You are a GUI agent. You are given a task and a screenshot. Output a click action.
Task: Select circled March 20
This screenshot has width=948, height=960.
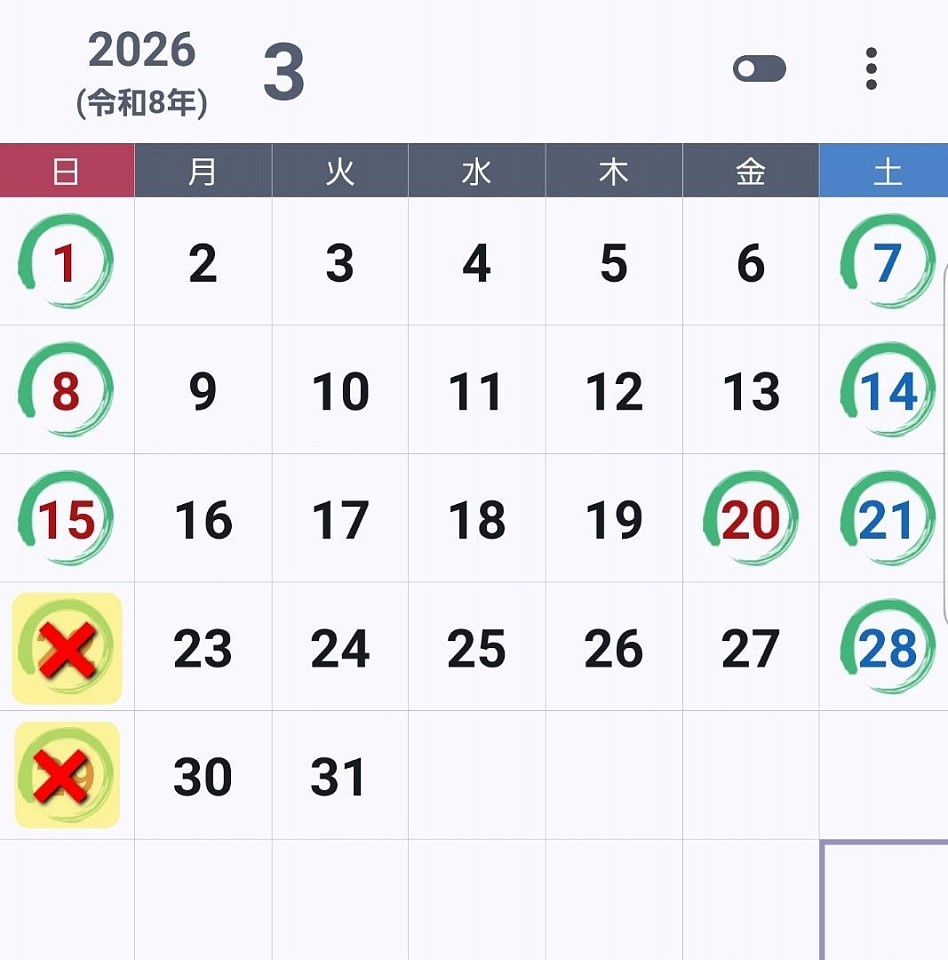(750, 520)
